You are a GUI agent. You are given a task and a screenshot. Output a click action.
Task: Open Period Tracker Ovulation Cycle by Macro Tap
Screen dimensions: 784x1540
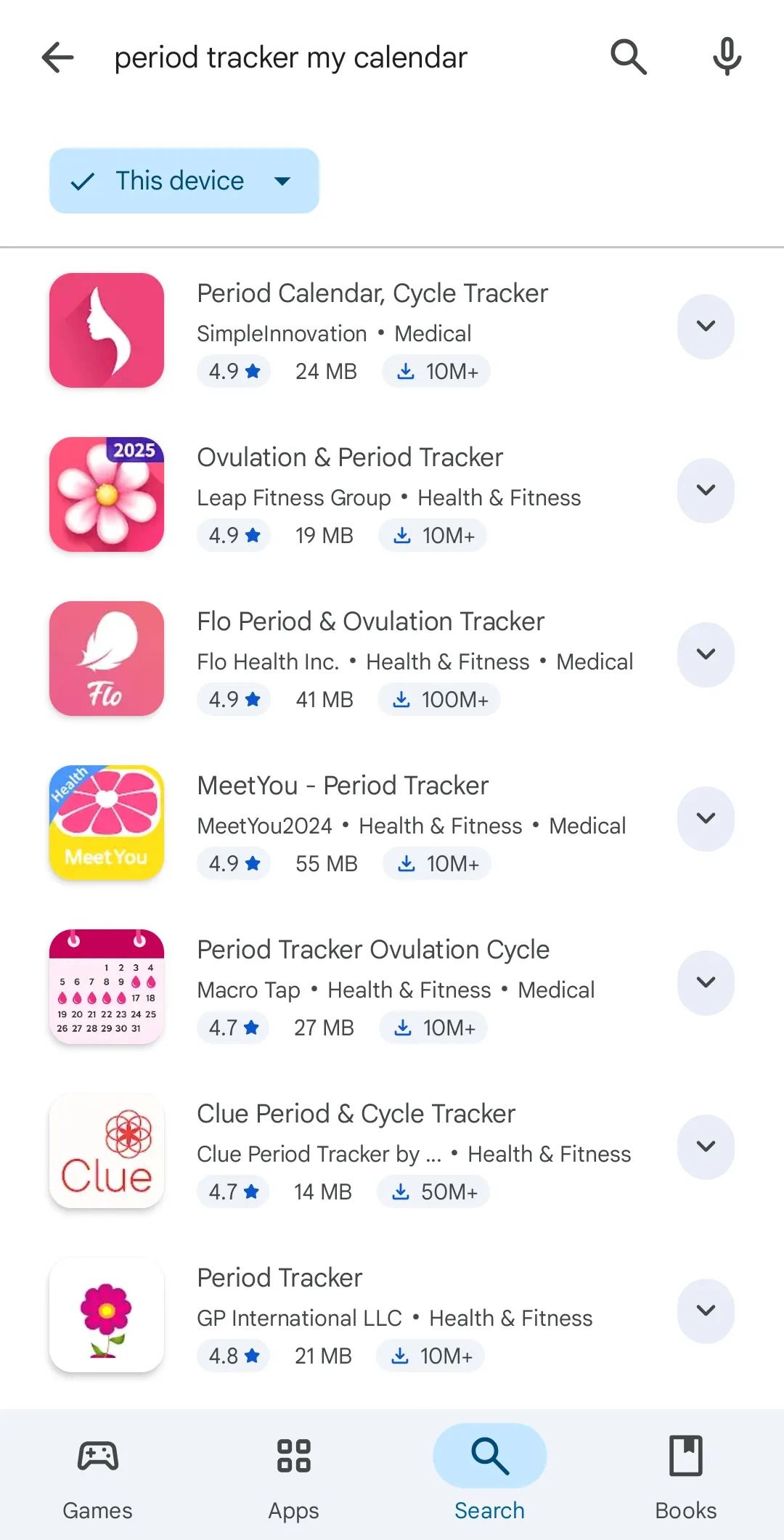(373, 950)
